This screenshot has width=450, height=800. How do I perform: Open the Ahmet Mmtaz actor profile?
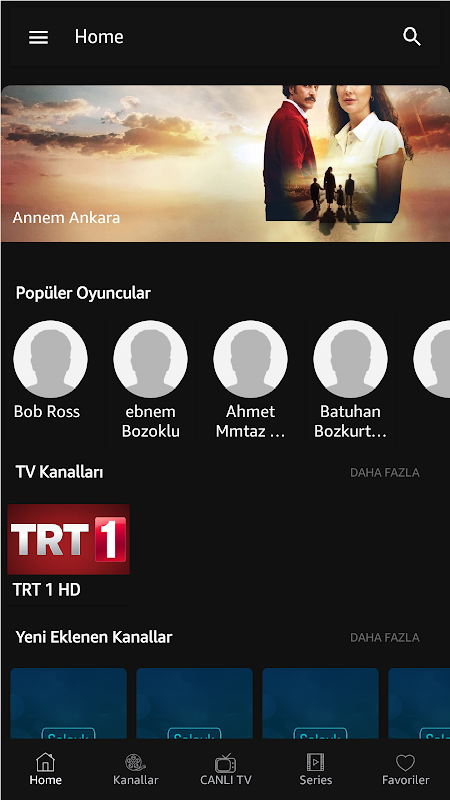250,378
